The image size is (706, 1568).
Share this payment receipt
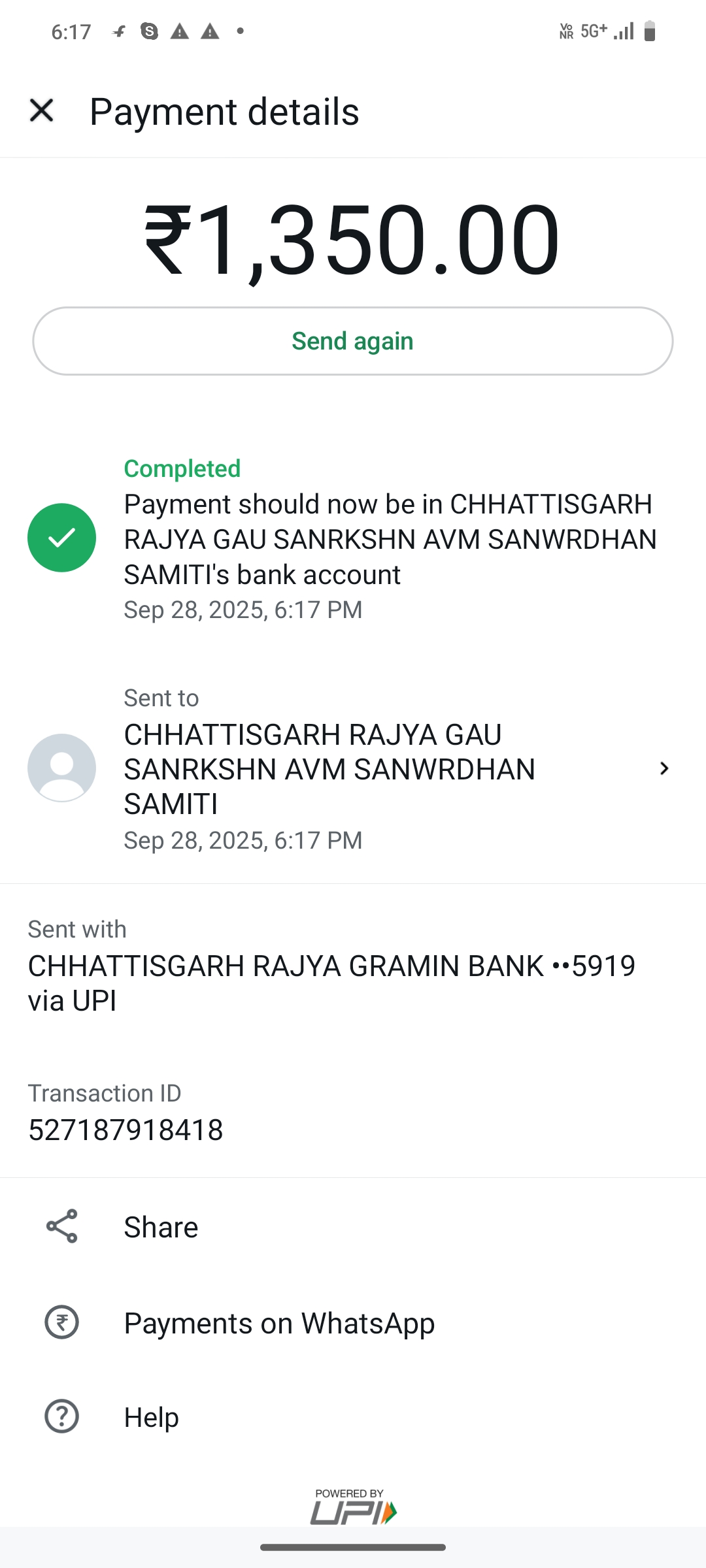coord(161,1227)
